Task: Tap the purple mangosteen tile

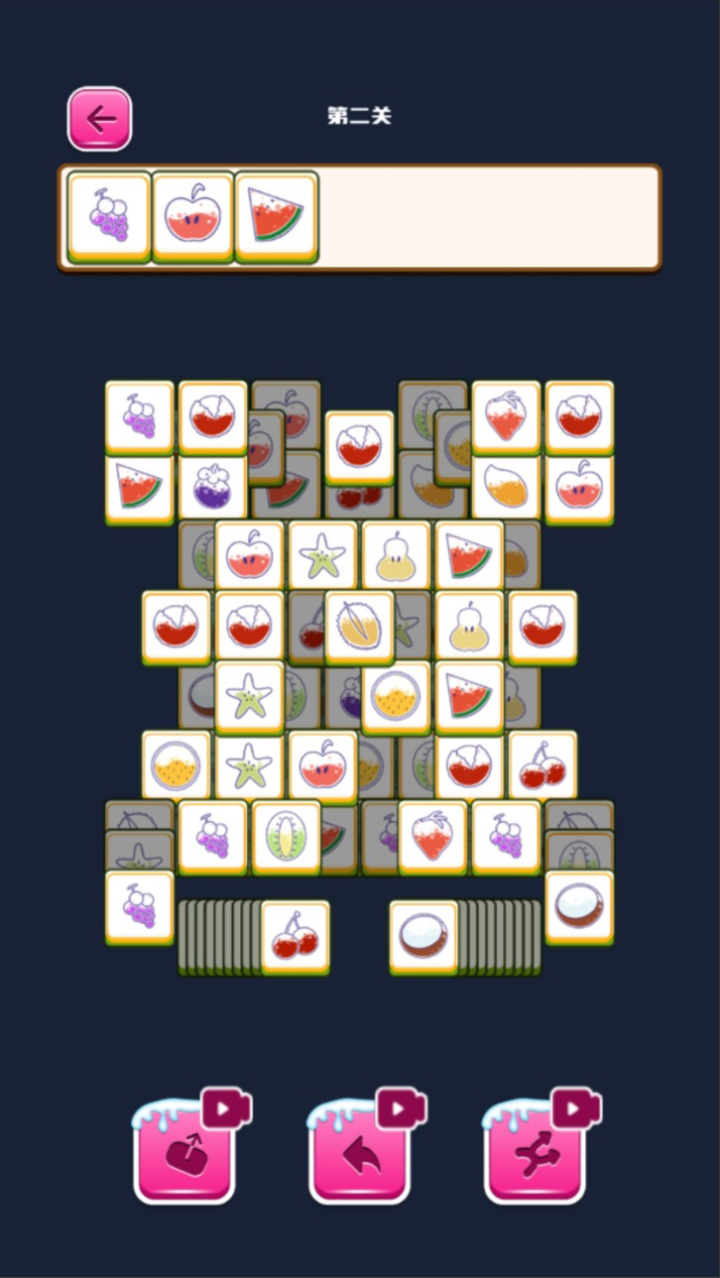Action: (212, 488)
